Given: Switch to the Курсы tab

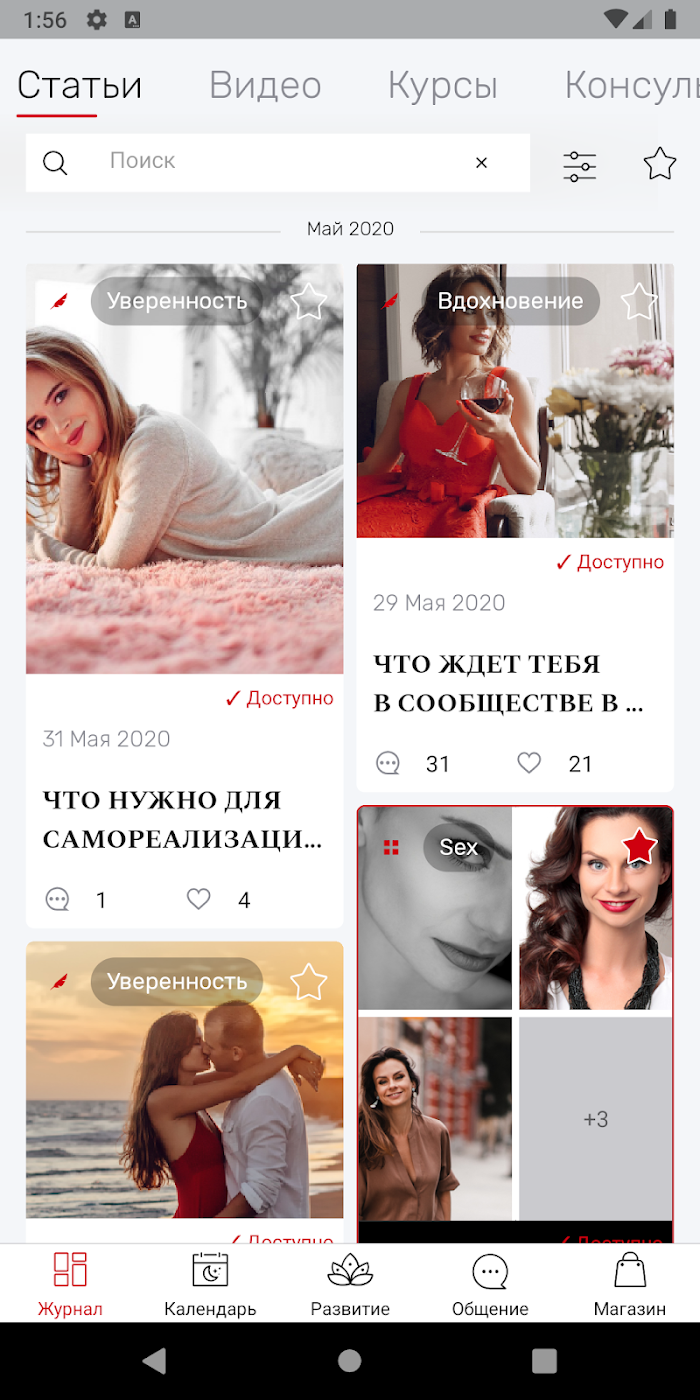Looking at the screenshot, I should (442, 86).
